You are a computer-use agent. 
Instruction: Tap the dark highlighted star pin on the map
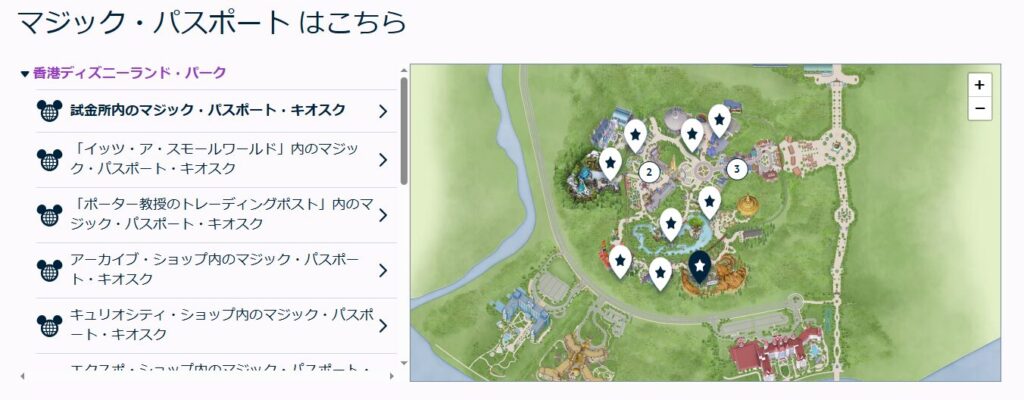[x=701, y=265]
